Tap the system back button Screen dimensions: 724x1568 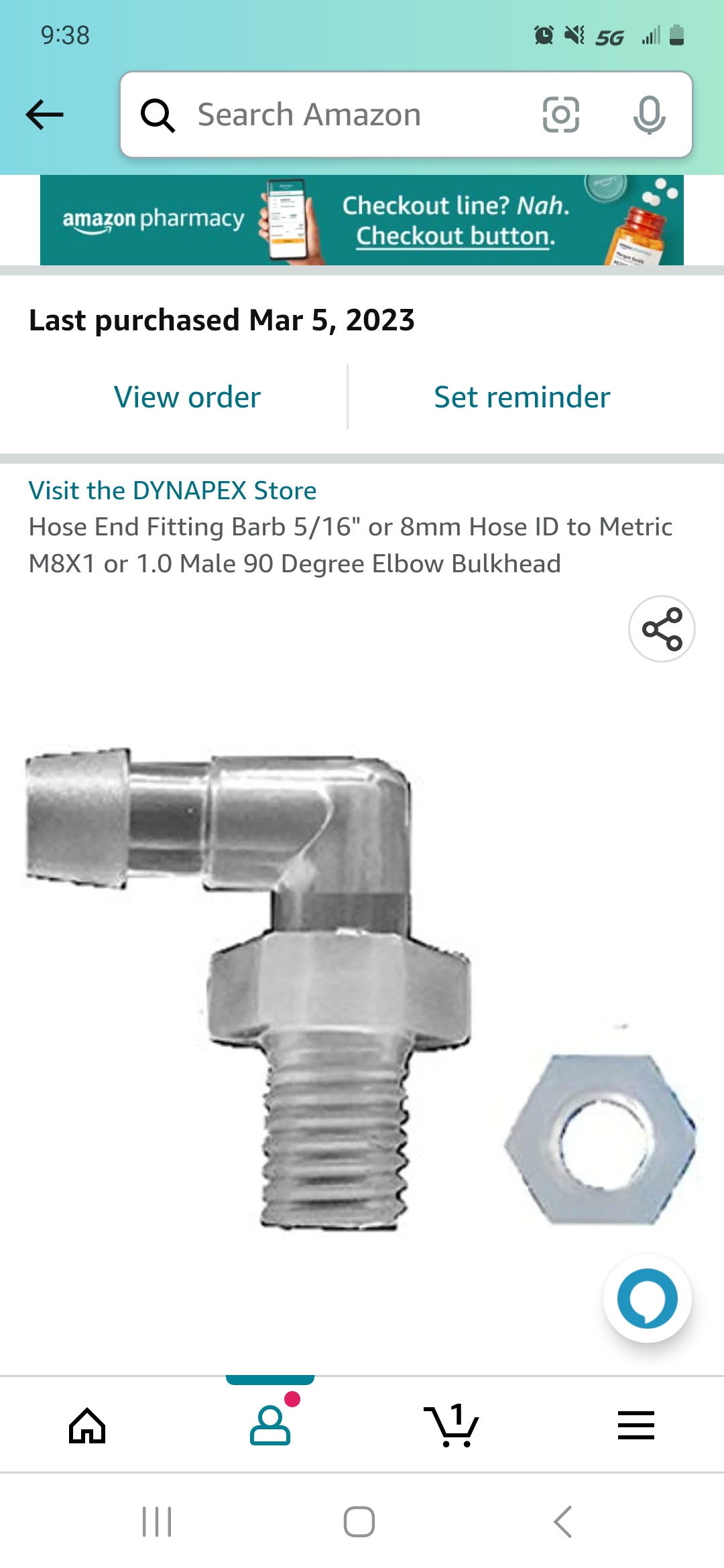[563, 1522]
